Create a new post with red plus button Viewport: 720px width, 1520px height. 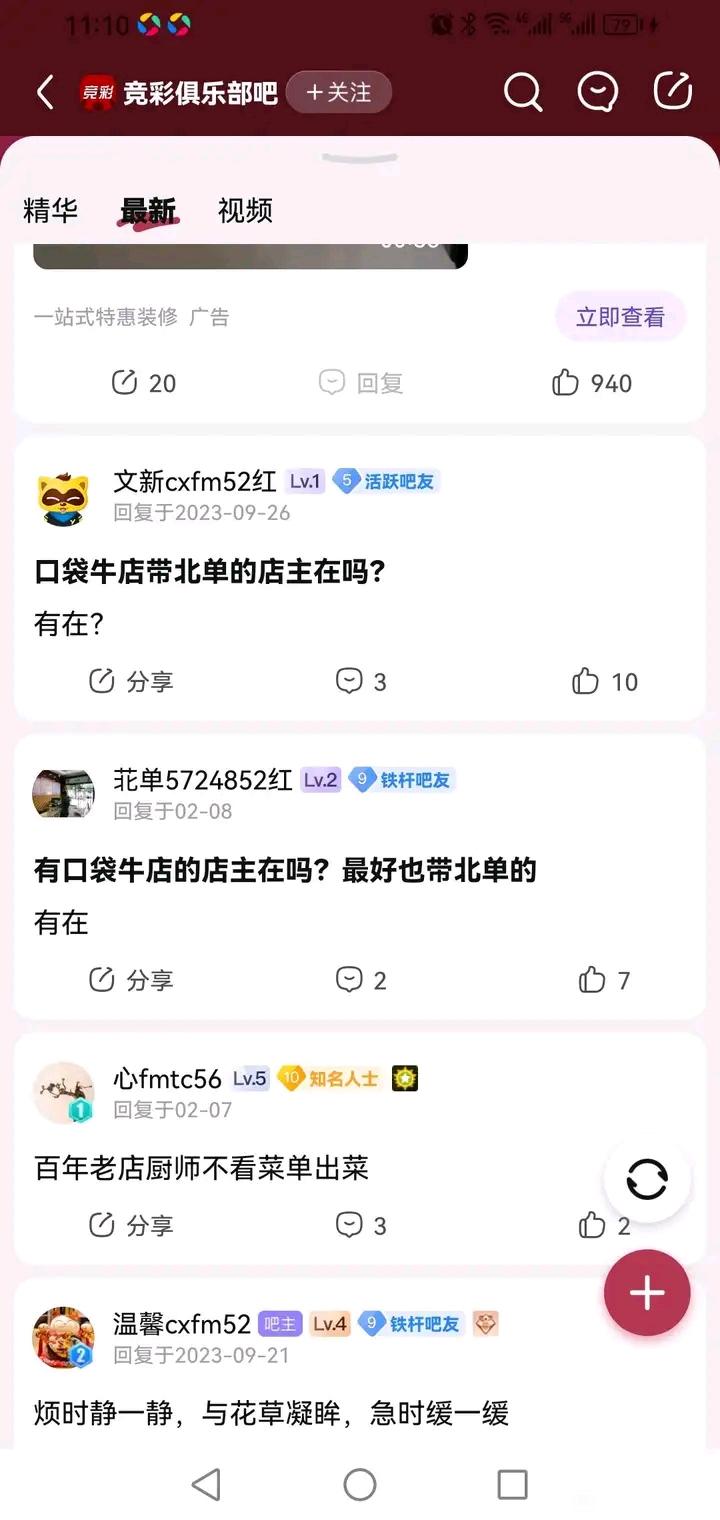coord(647,1293)
